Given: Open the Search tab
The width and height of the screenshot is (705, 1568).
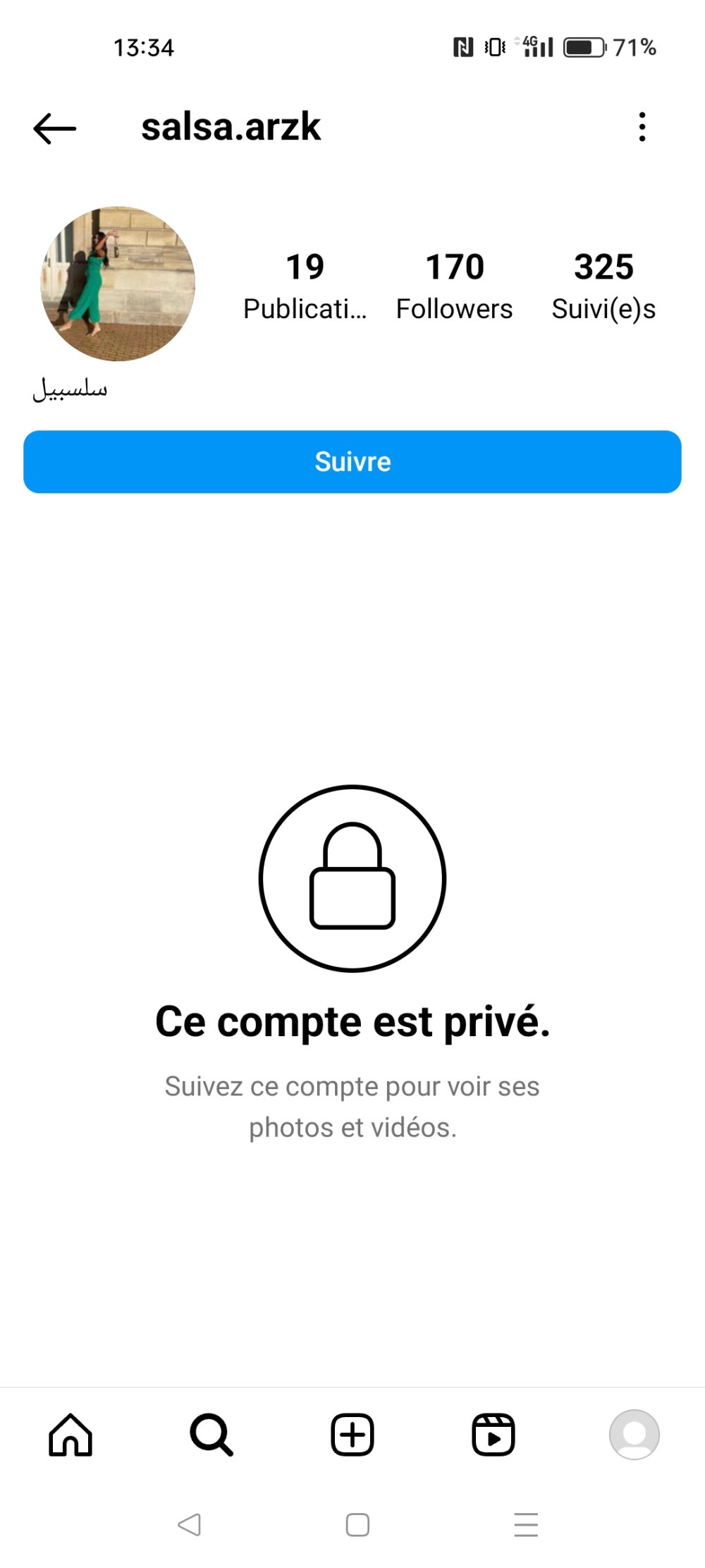Looking at the screenshot, I should (211, 1435).
